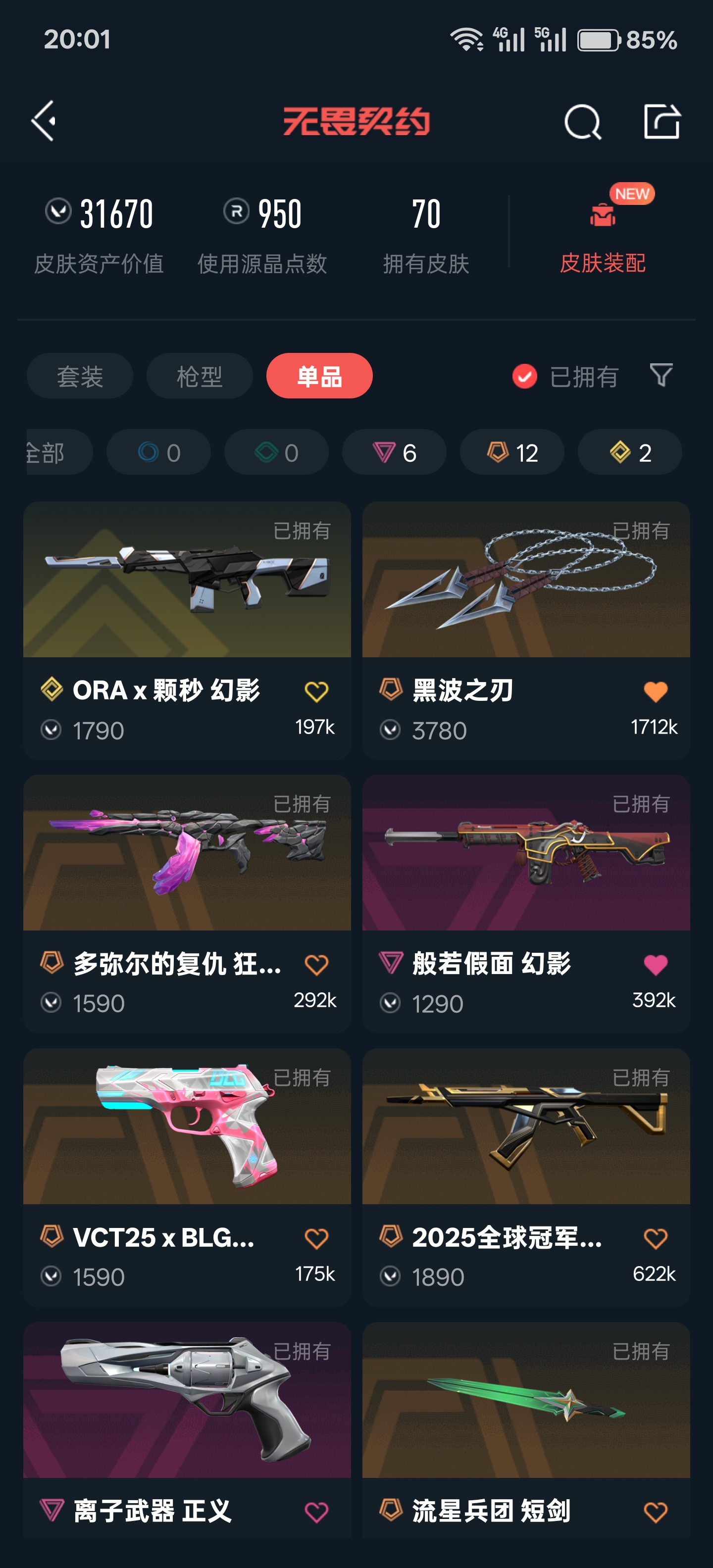
Task: Select the 单品 tab
Action: point(319,376)
